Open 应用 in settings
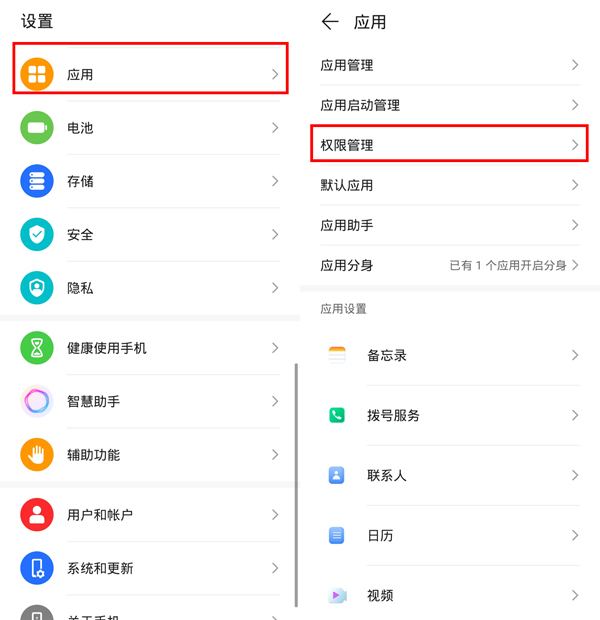 tap(150, 74)
